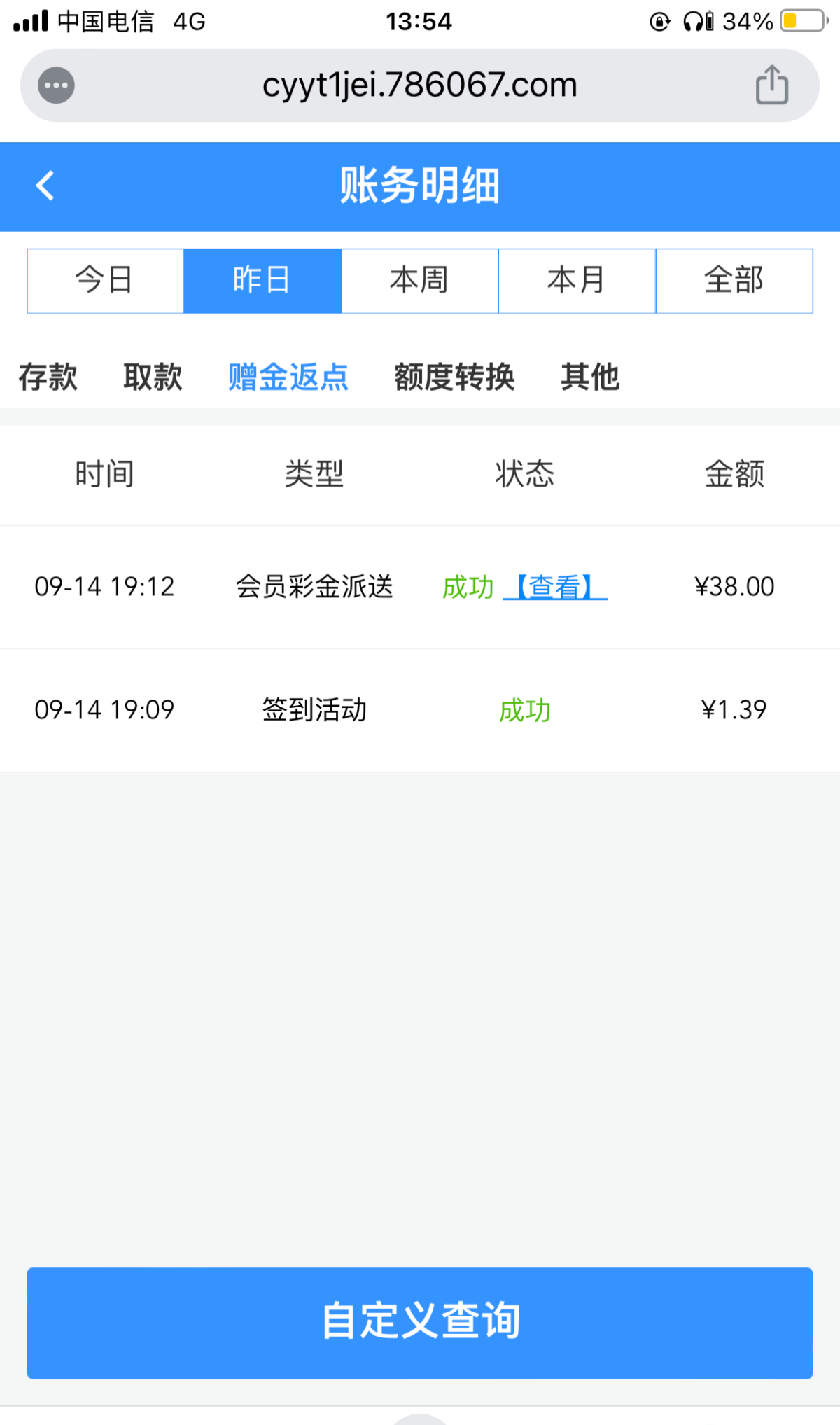Go back from 账务明细 page
Viewport: 840px width, 1425px height.
click(x=45, y=186)
